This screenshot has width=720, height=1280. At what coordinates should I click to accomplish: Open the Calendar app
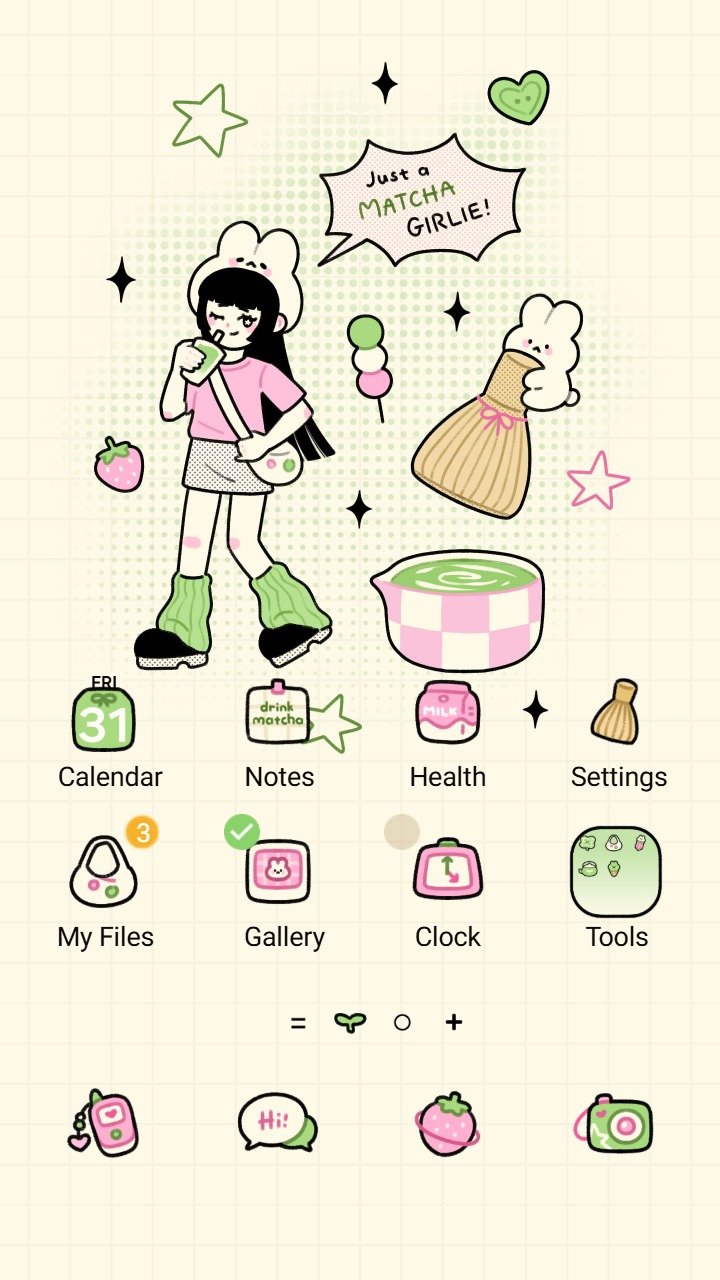pyautogui.click(x=104, y=717)
